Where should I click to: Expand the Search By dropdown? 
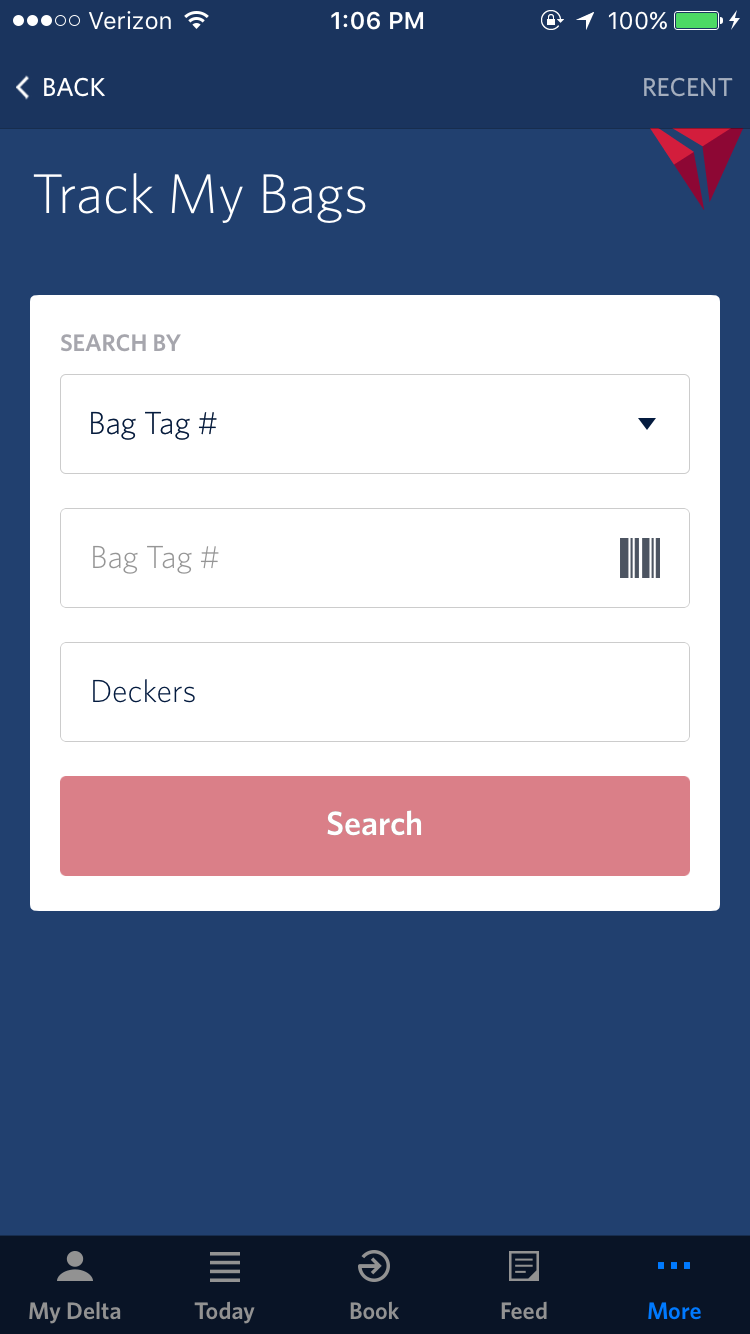pyautogui.click(x=375, y=424)
